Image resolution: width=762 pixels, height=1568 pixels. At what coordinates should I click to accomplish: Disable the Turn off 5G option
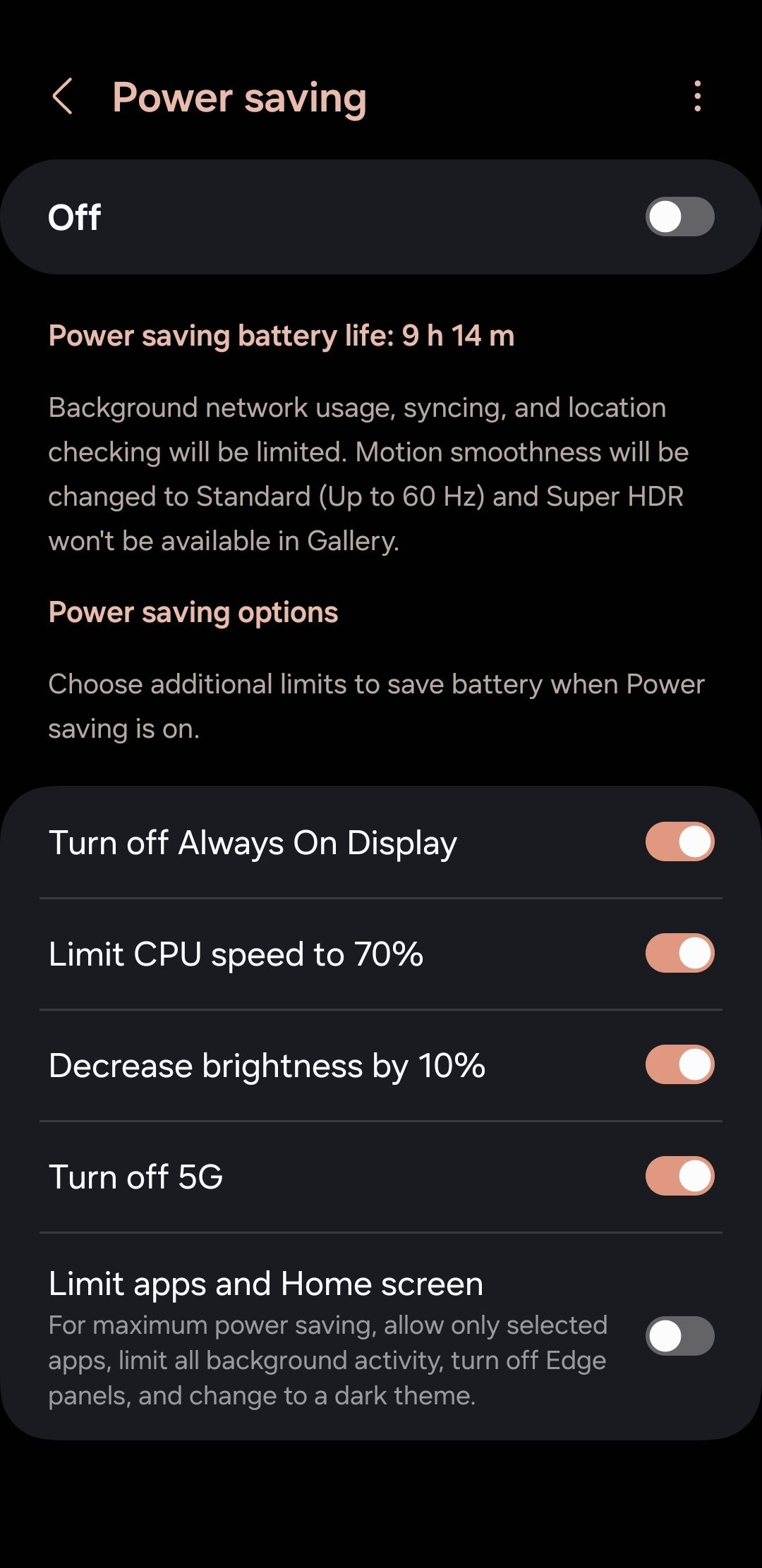pyautogui.click(x=679, y=1176)
